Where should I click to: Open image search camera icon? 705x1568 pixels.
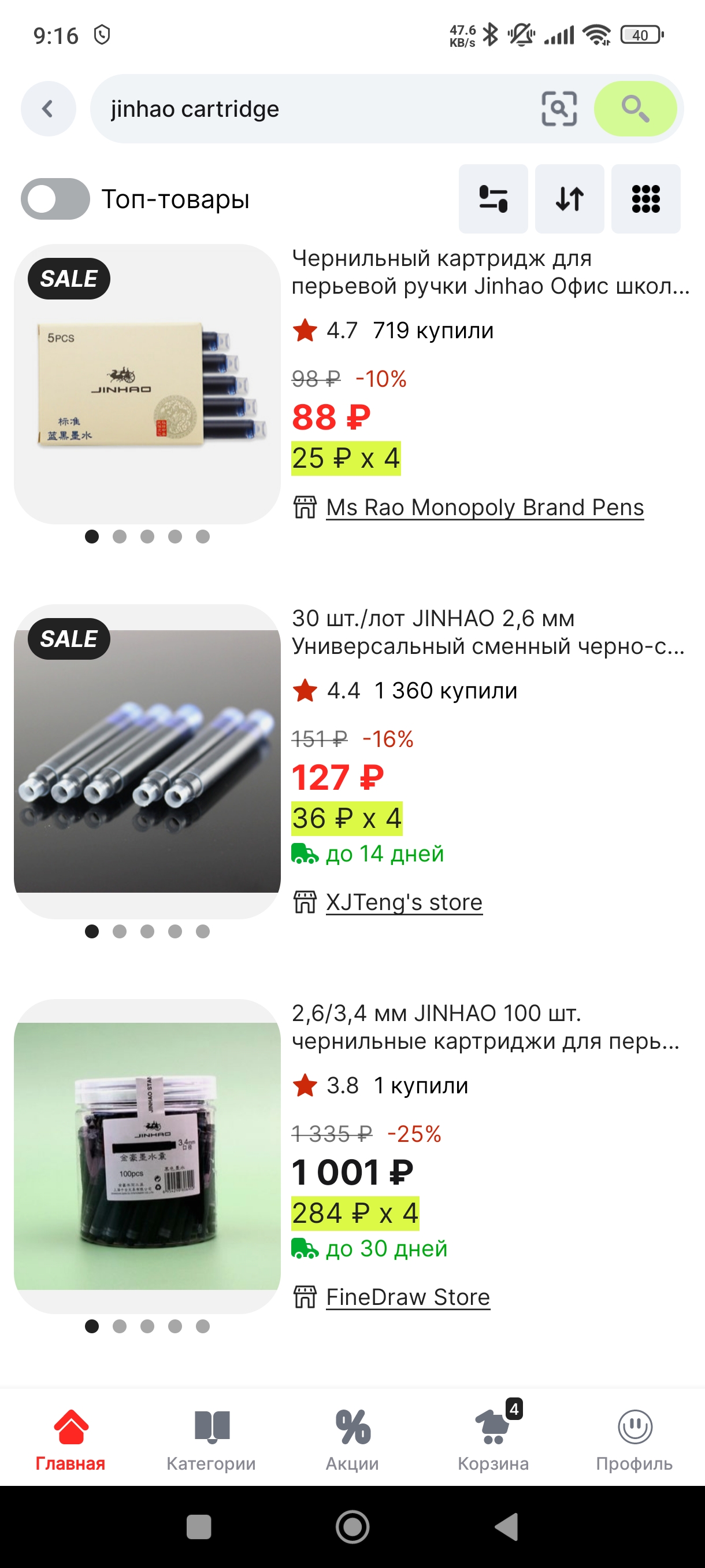click(x=558, y=109)
